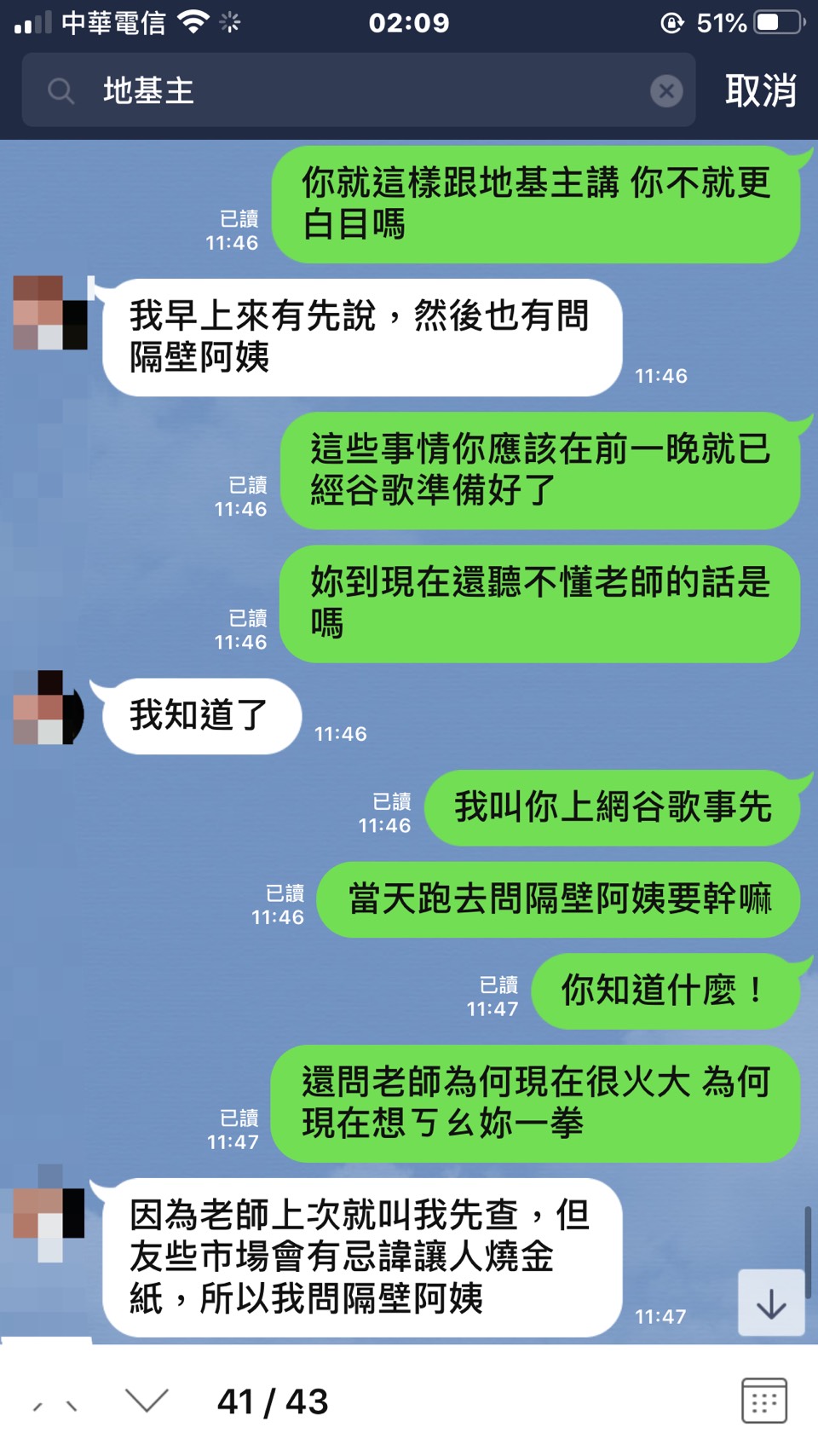Viewport: 818px width, 1456px height.
Task: Go to previous search result
Action: click(56, 1403)
